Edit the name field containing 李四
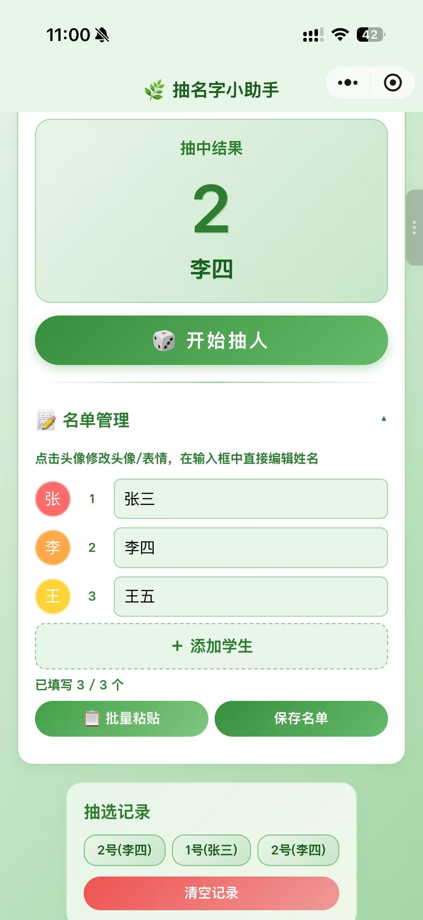 pyautogui.click(x=251, y=547)
